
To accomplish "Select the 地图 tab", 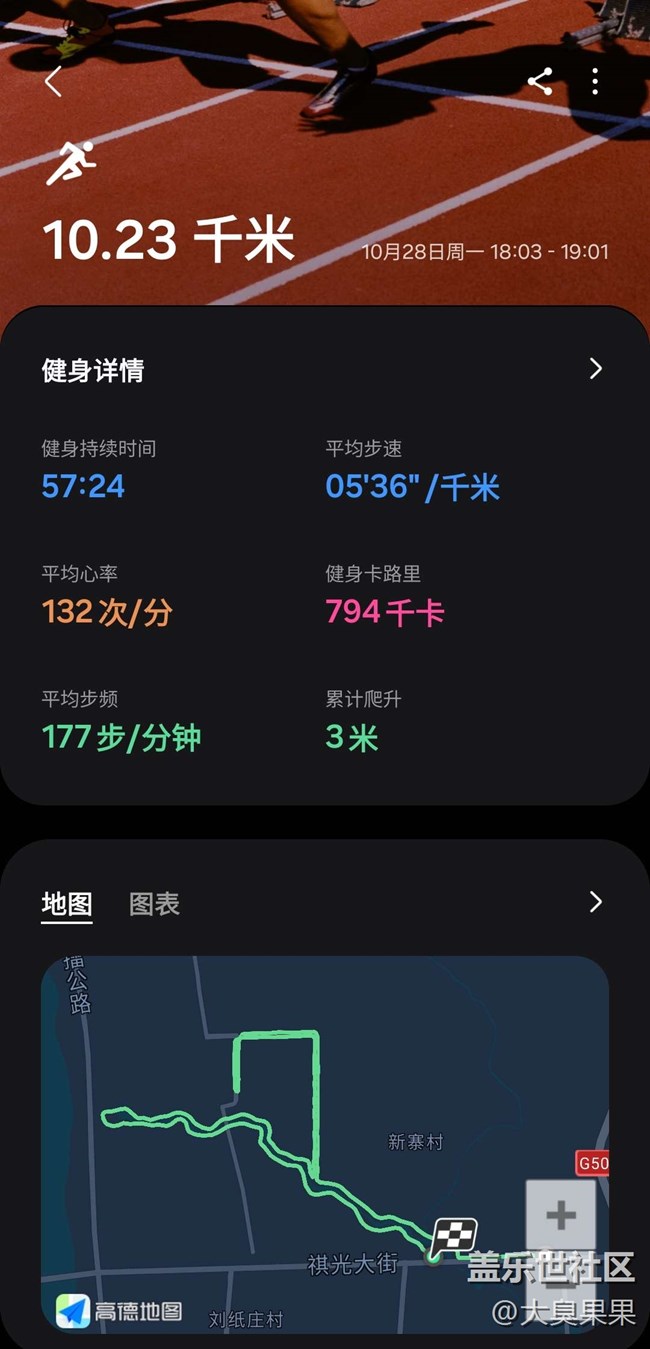I will [67, 904].
